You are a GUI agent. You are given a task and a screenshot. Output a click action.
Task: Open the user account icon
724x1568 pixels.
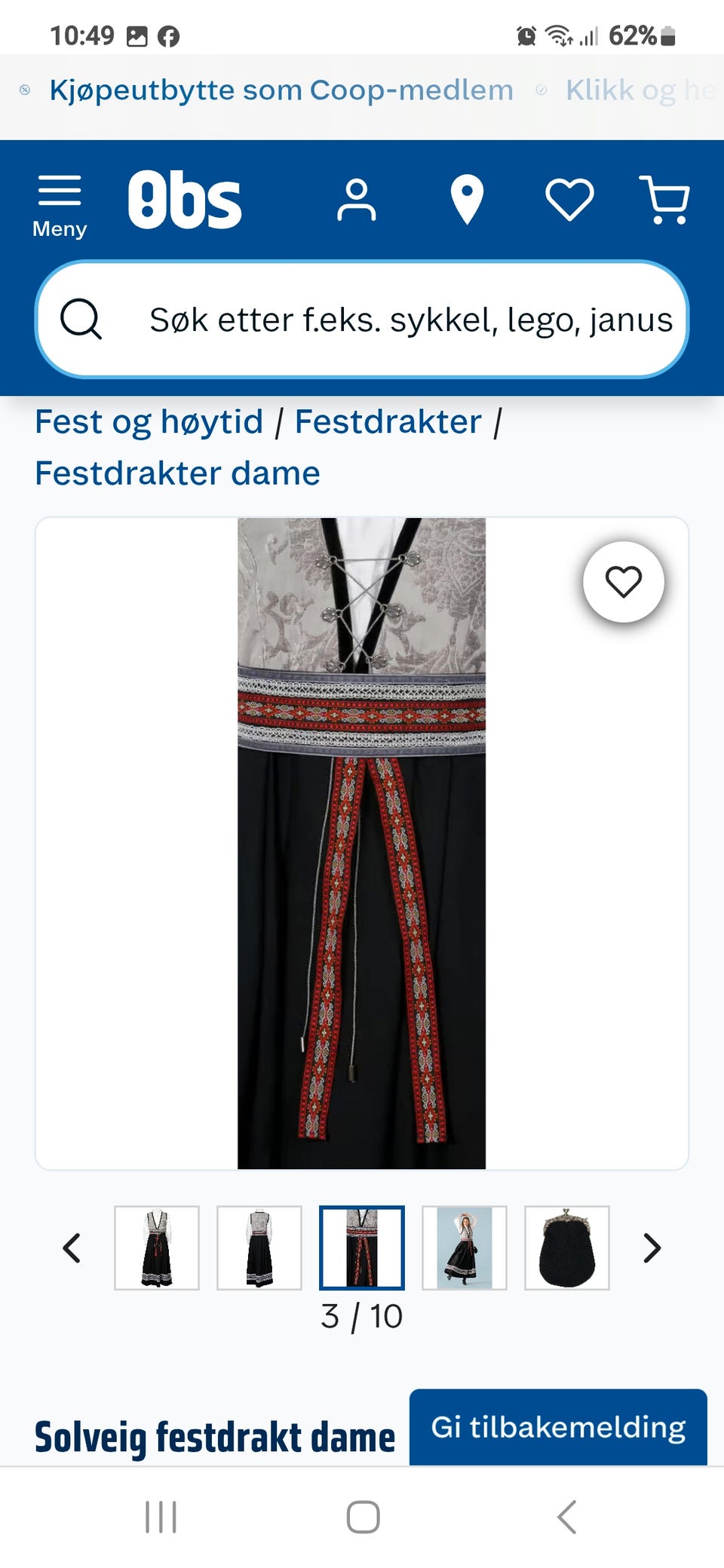(357, 199)
